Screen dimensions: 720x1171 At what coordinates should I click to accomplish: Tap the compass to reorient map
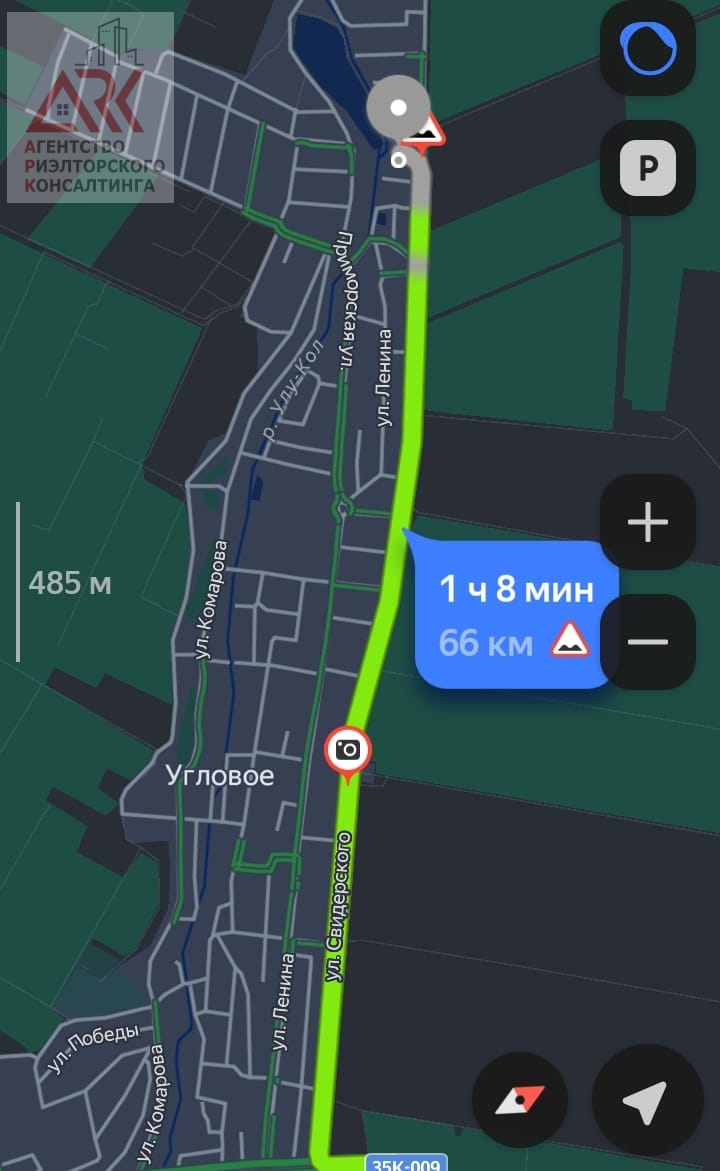tap(520, 1099)
